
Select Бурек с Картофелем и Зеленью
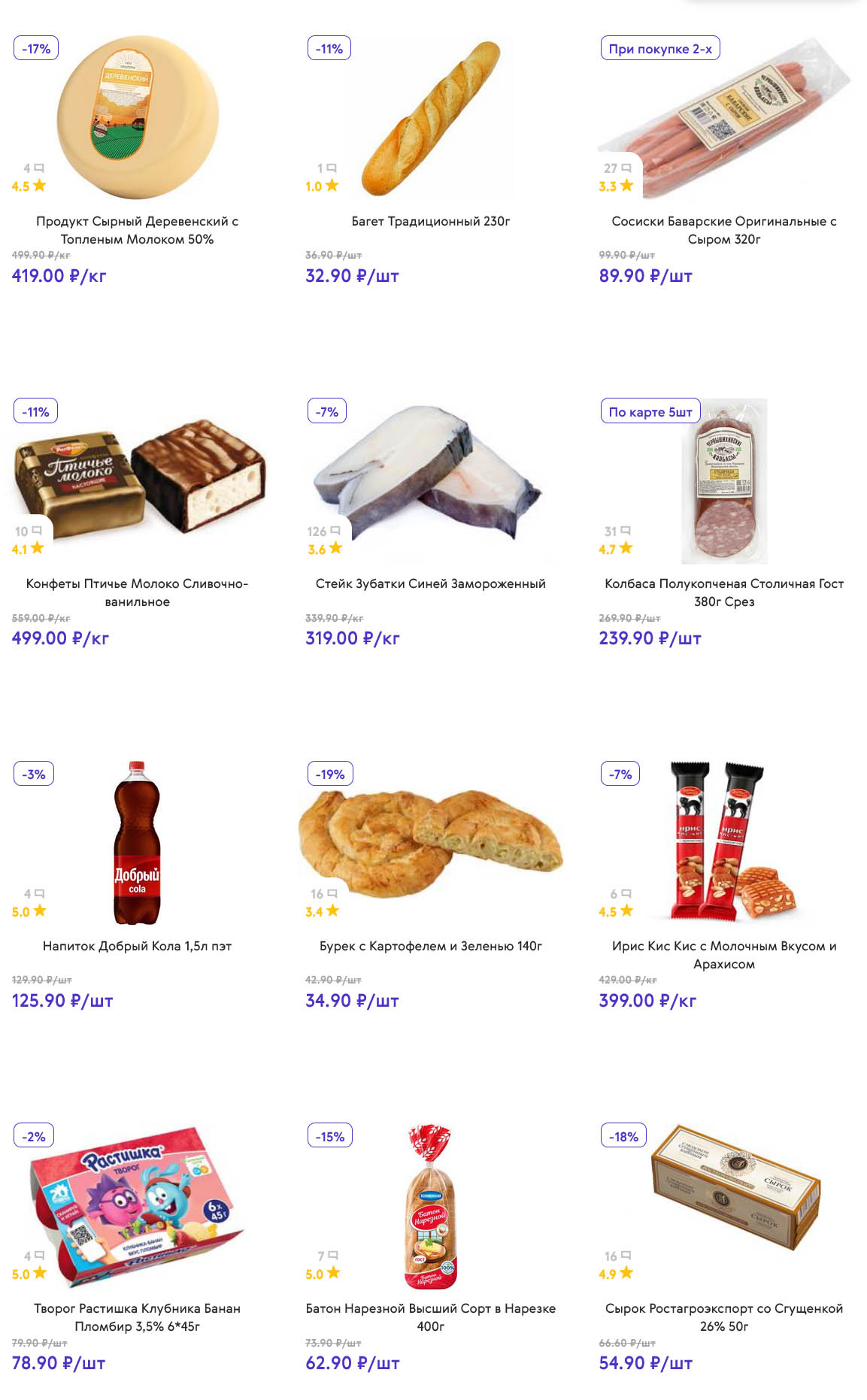[430, 946]
